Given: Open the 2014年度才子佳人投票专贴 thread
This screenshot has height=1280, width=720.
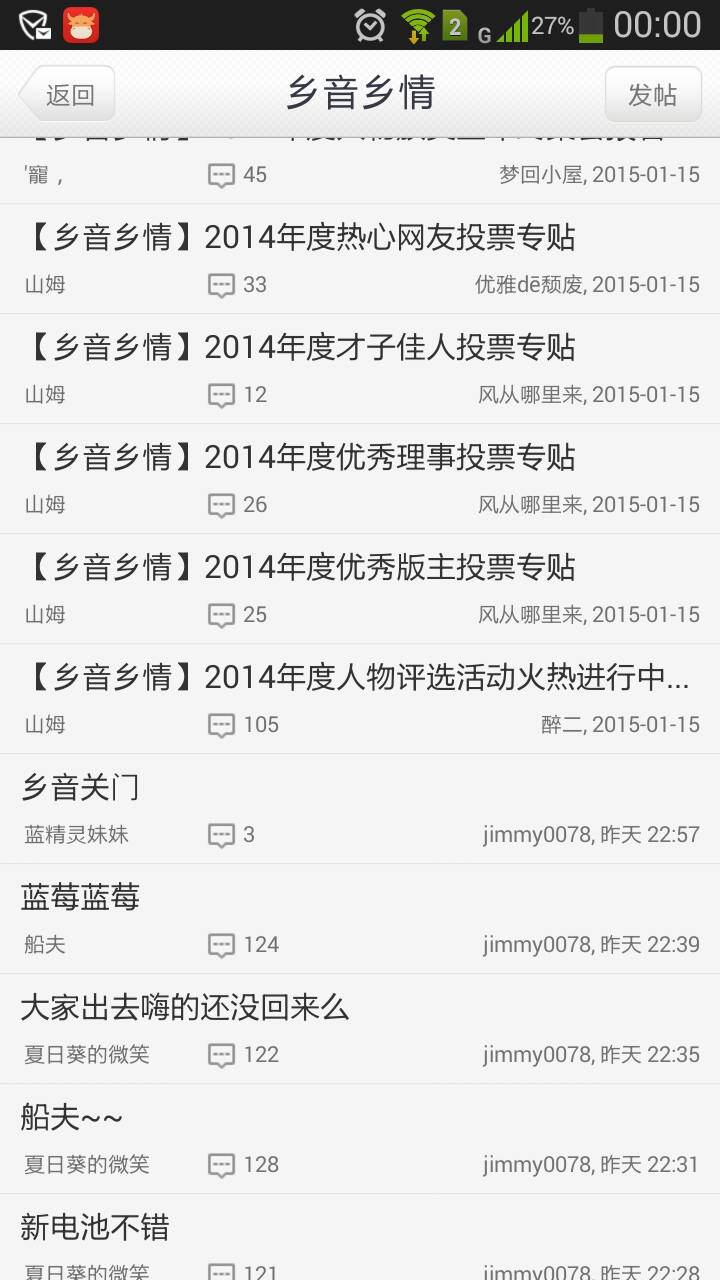Looking at the screenshot, I should [360, 369].
